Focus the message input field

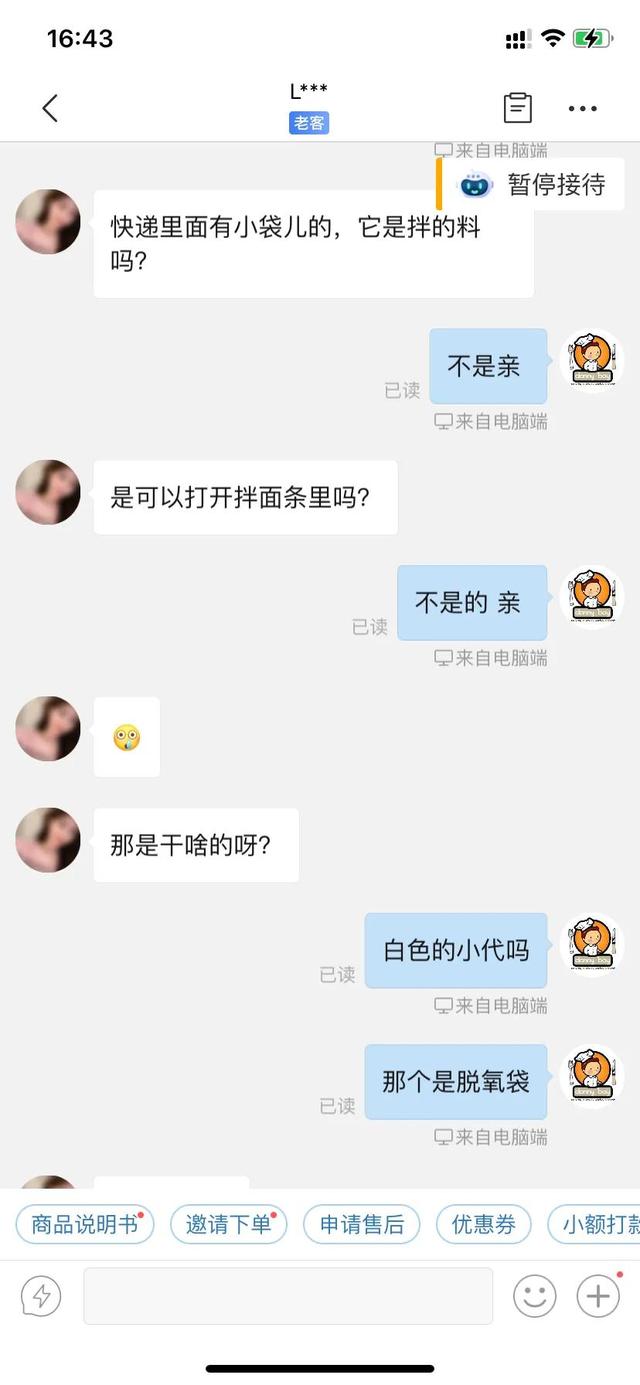[x=288, y=1297]
